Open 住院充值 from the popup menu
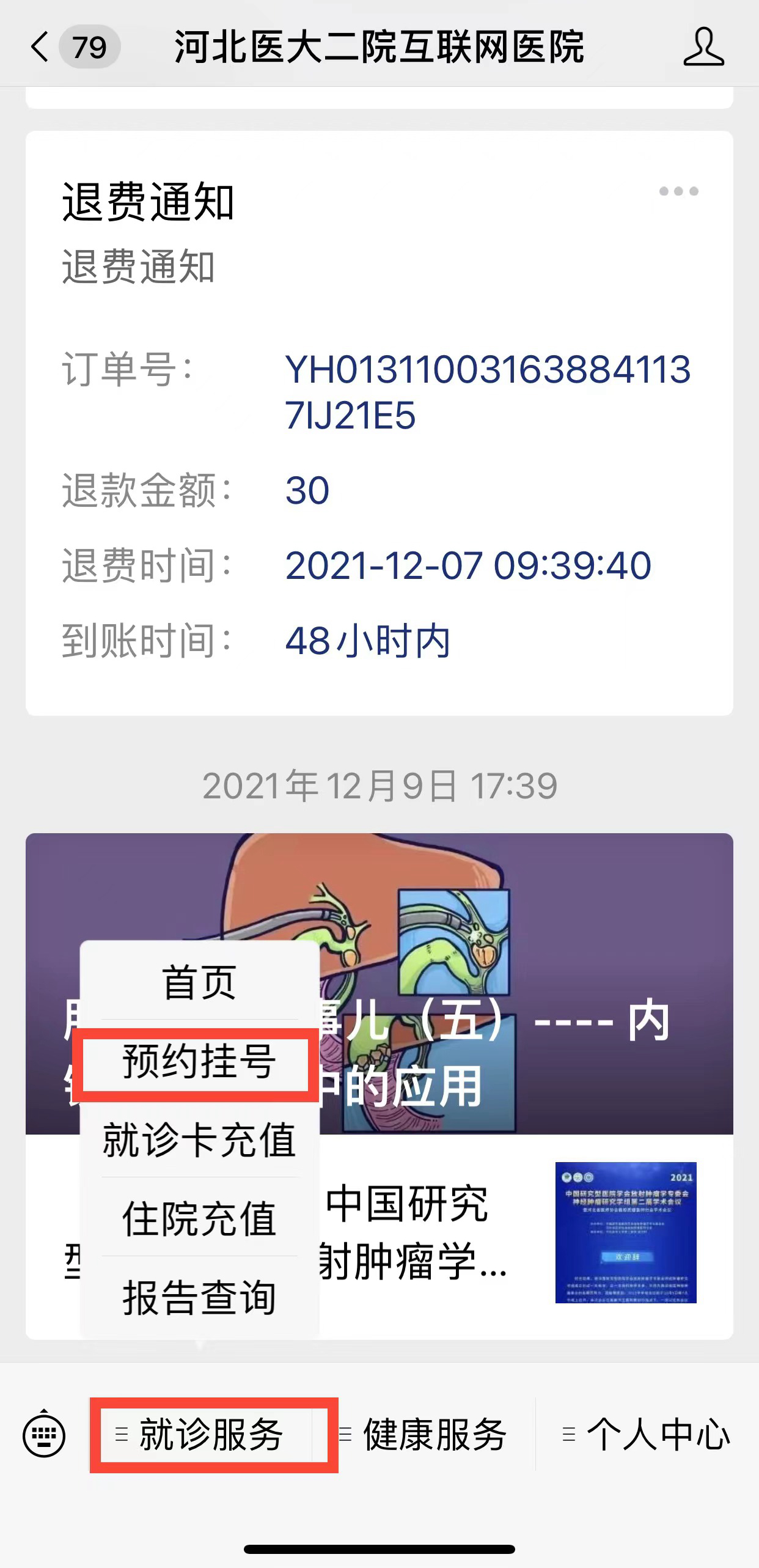This screenshot has height=1568, width=759. click(199, 1218)
